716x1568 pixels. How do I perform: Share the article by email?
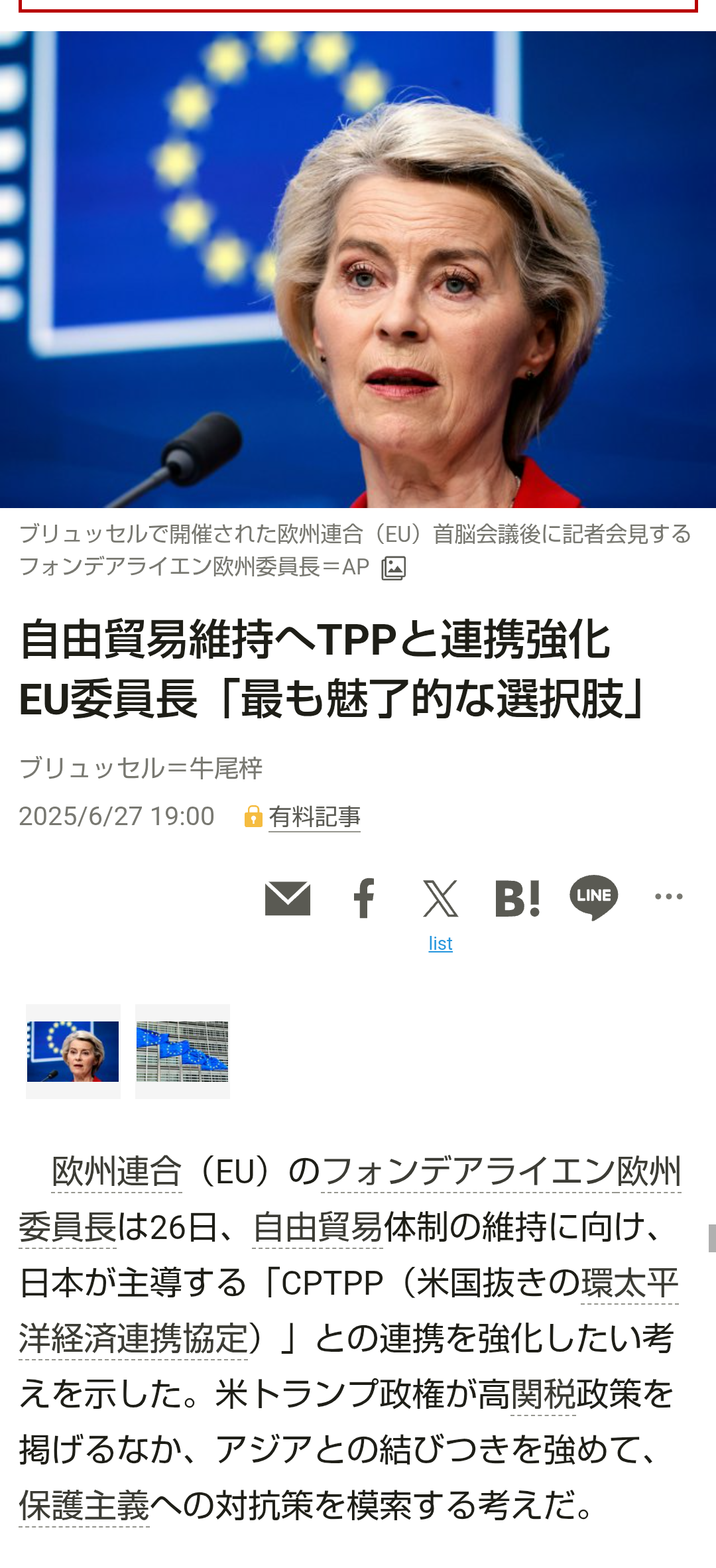point(288,899)
